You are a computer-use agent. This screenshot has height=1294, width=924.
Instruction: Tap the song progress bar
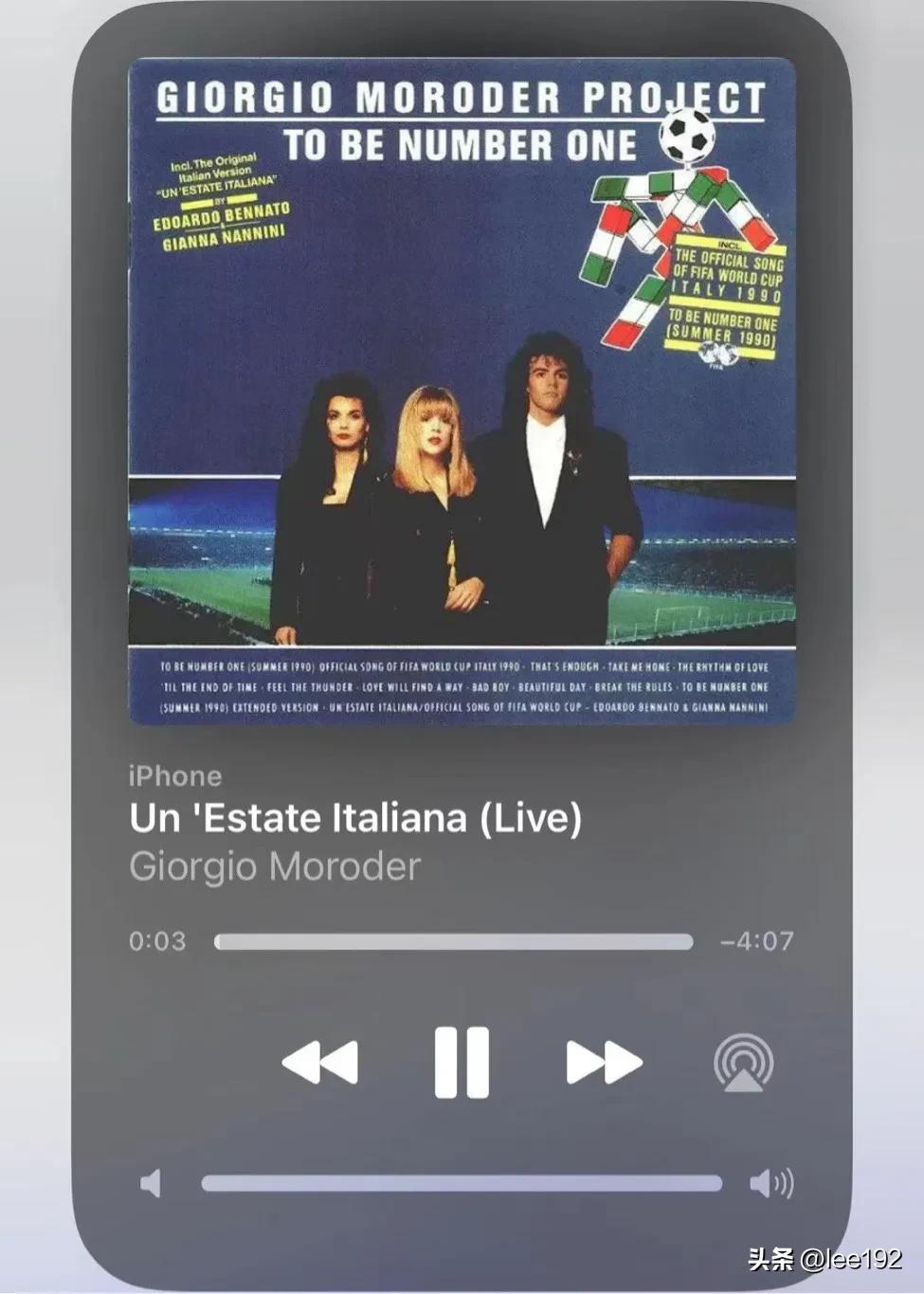(453, 941)
